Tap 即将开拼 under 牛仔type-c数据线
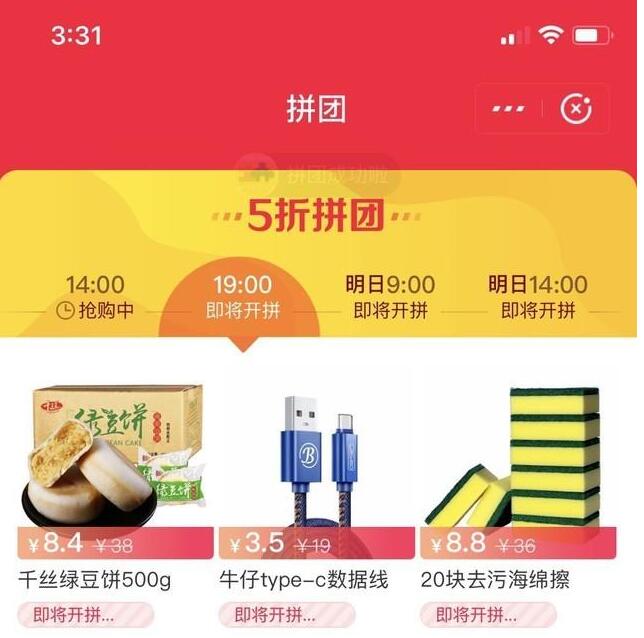The image size is (644, 638). tap(281, 614)
